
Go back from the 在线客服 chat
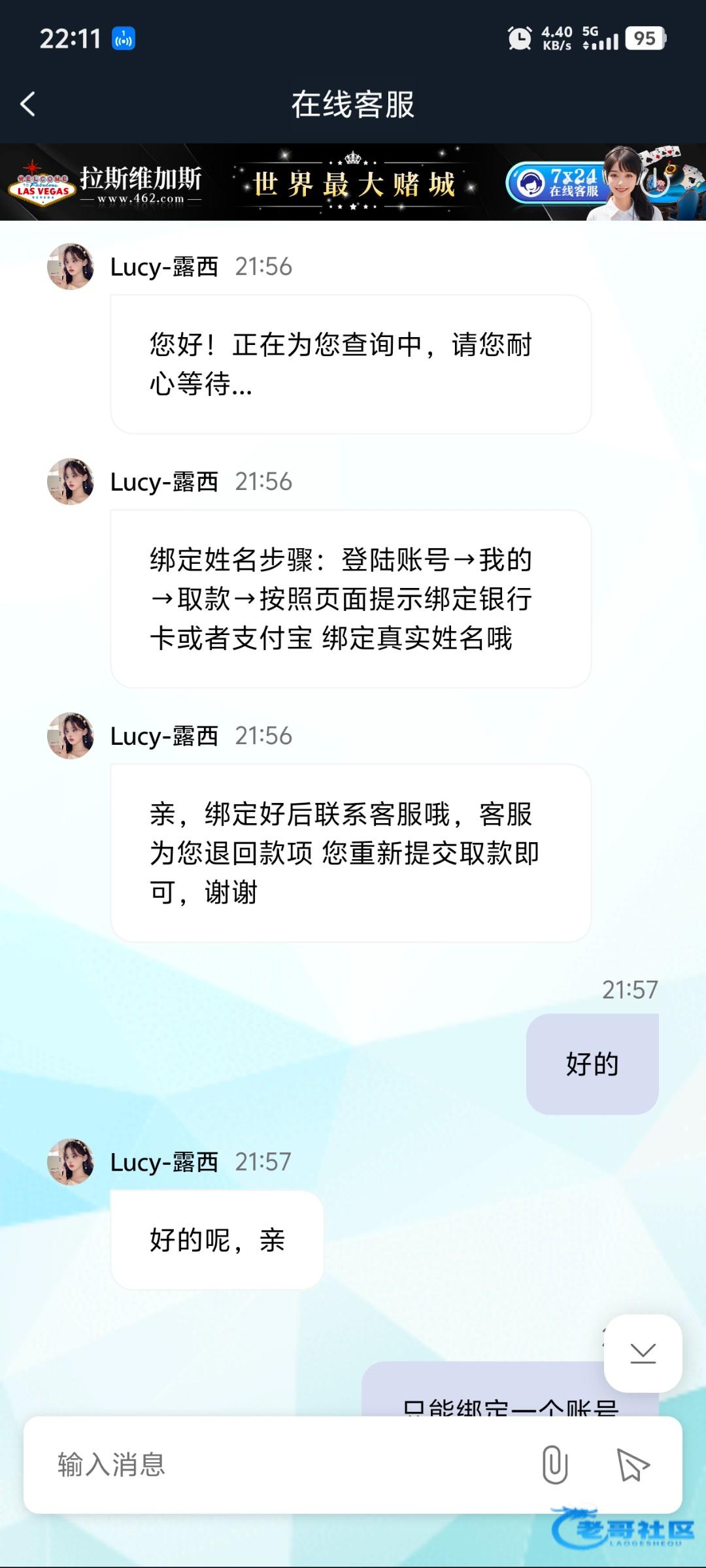(x=28, y=104)
